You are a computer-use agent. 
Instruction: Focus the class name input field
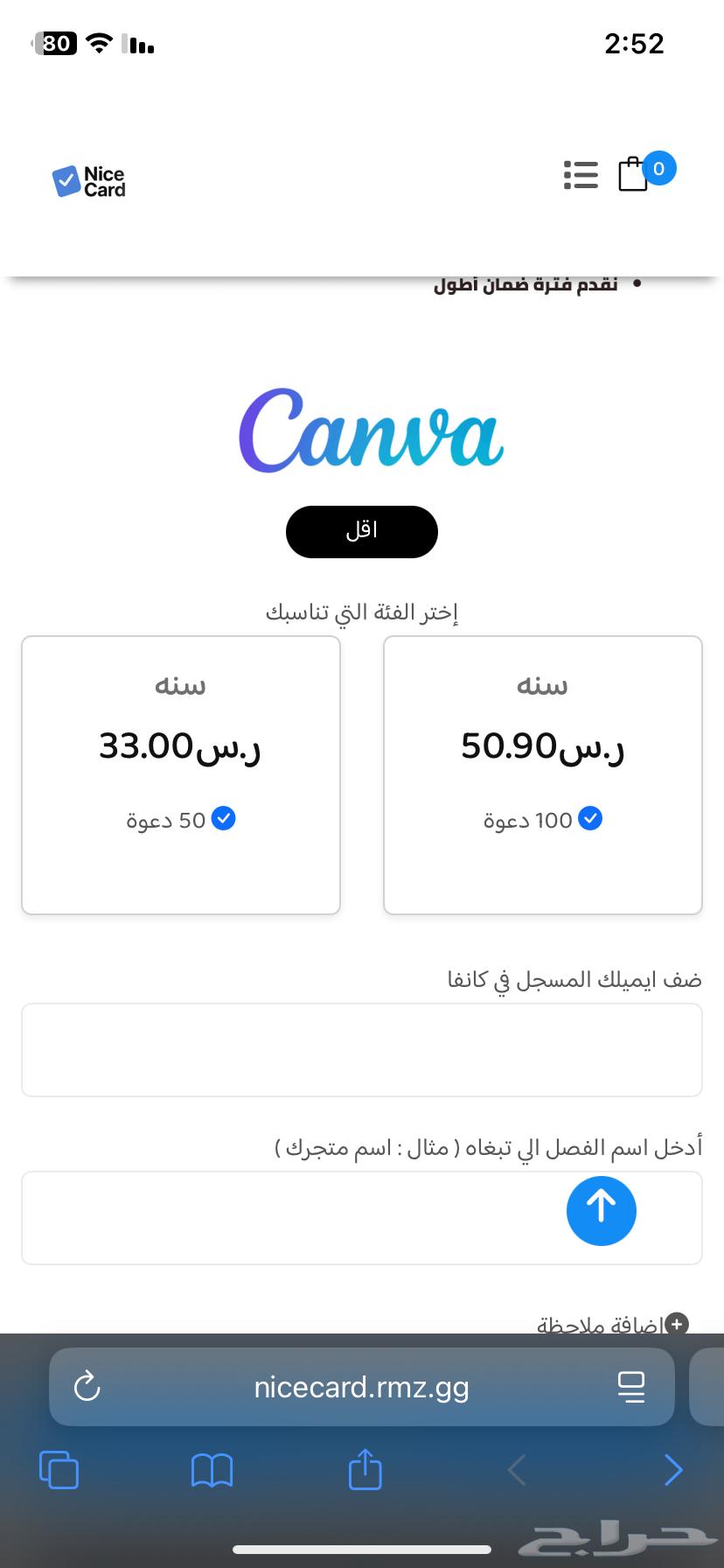289,1217
